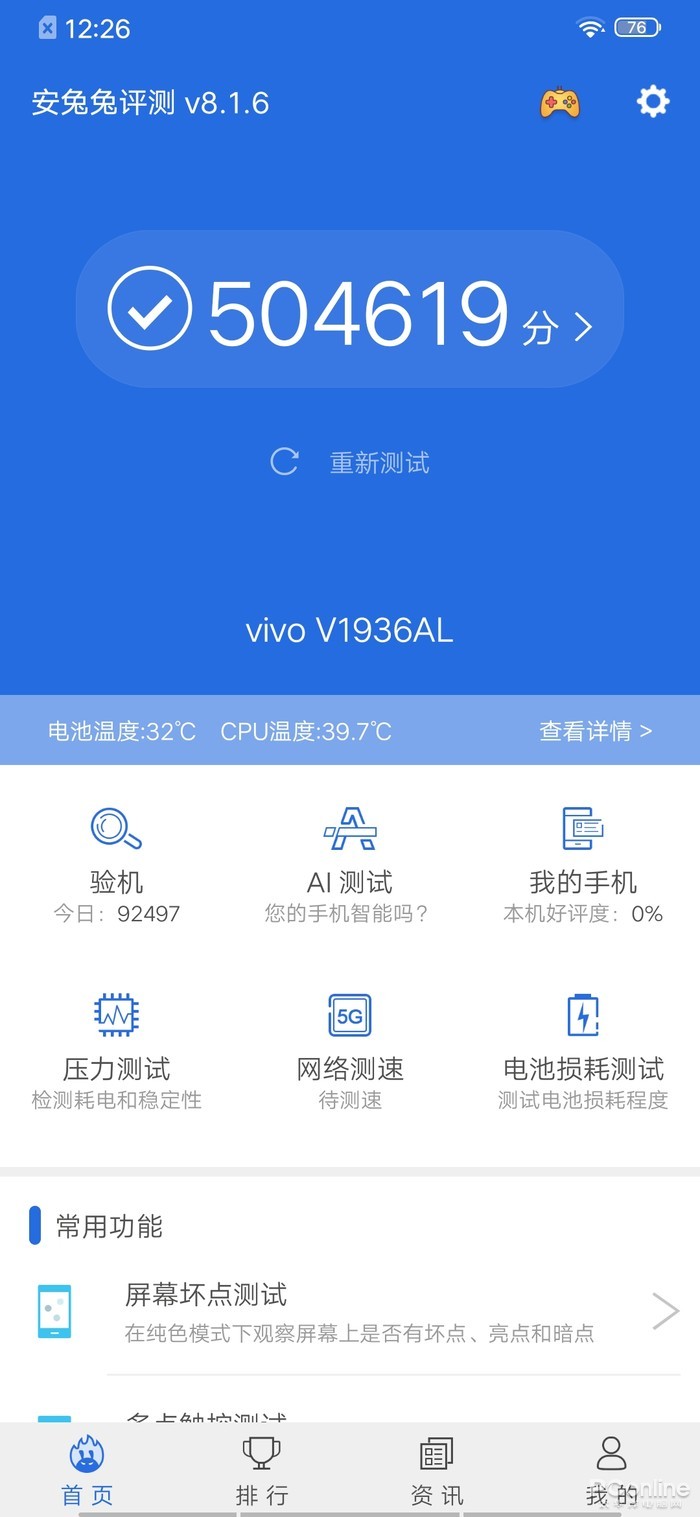
Task: Open 网络测速 network speed test
Action: [350, 1051]
